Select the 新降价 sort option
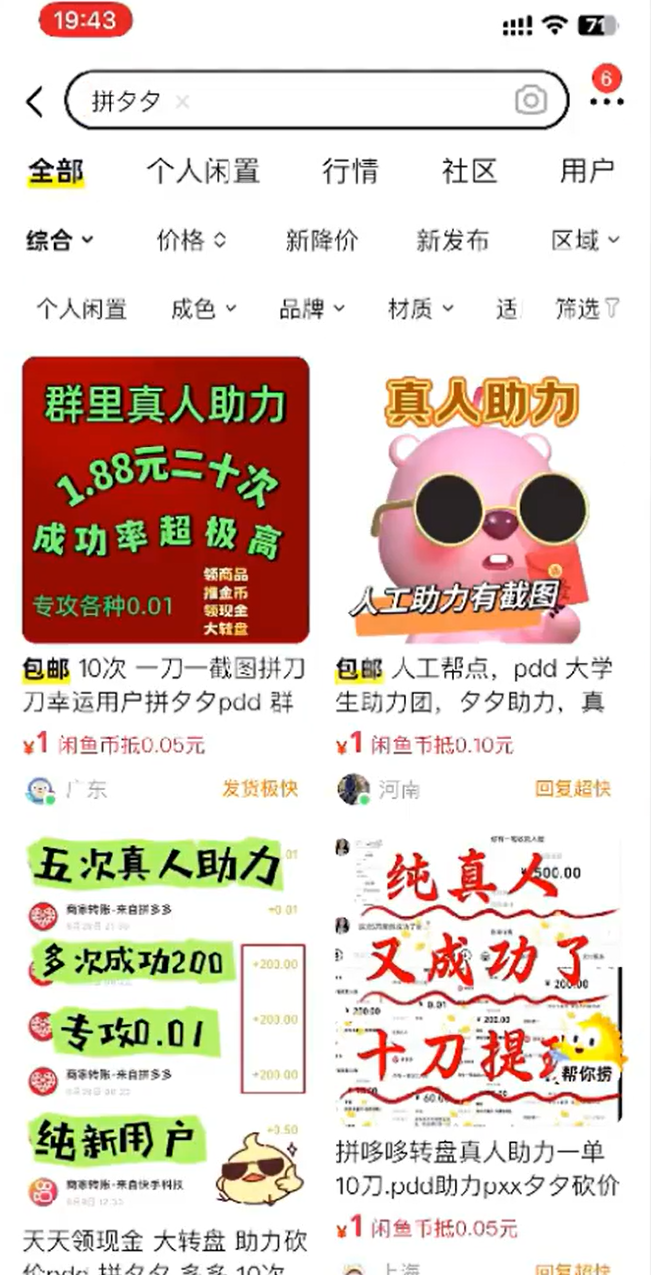This screenshot has height=1275, width=651. click(321, 240)
